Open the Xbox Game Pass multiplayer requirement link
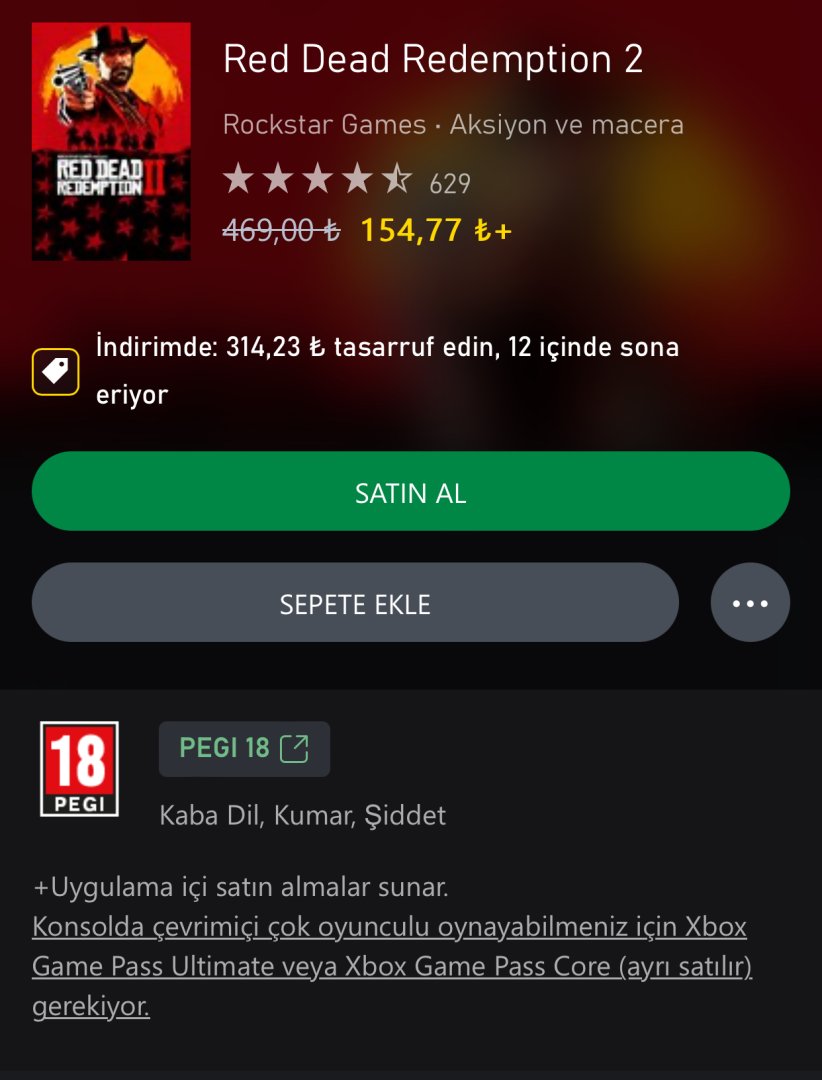This screenshot has height=1080, width=822. tap(390, 966)
